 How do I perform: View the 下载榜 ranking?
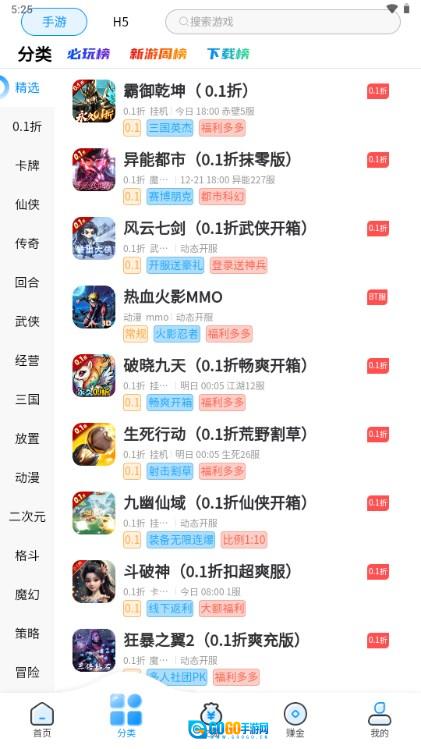[x=228, y=54]
